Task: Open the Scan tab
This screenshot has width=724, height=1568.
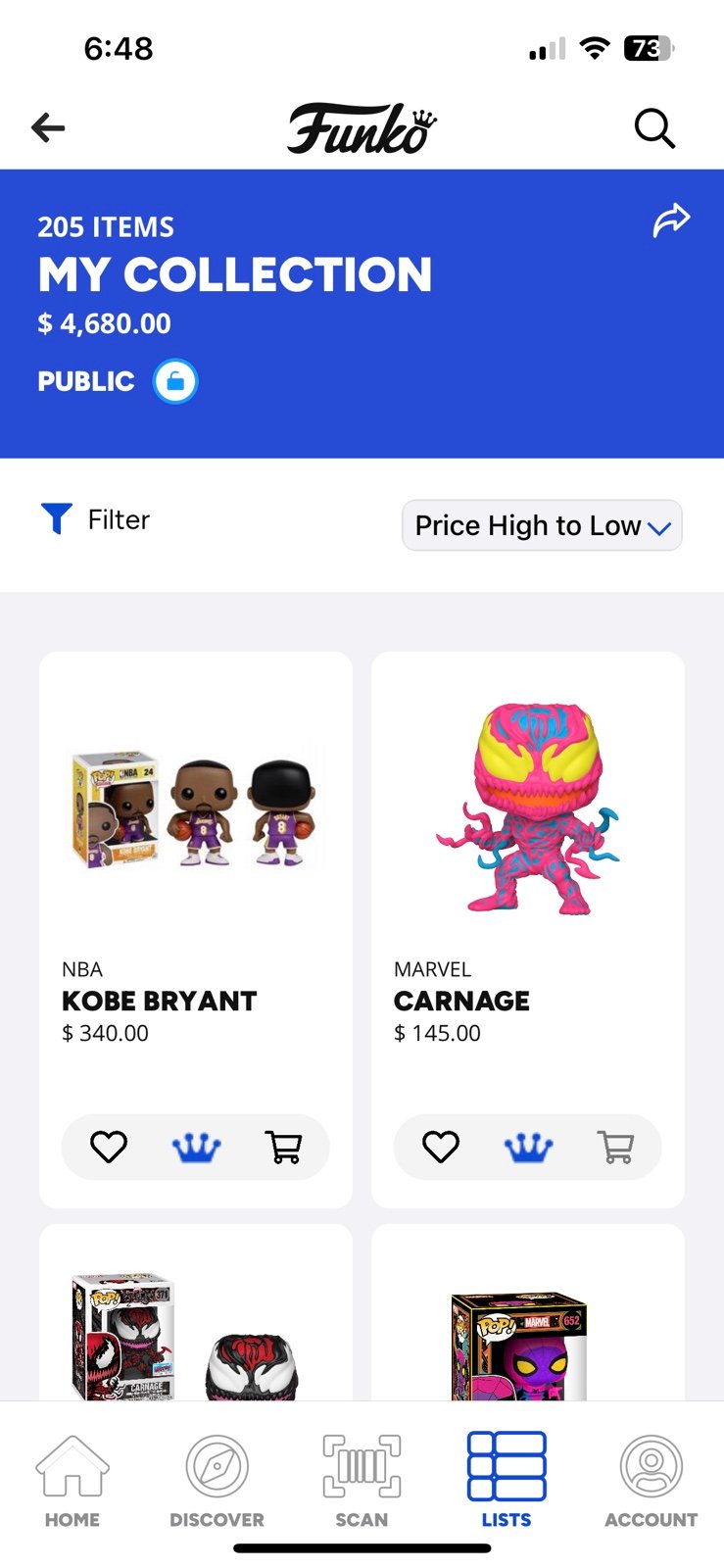Action: pos(362,1480)
